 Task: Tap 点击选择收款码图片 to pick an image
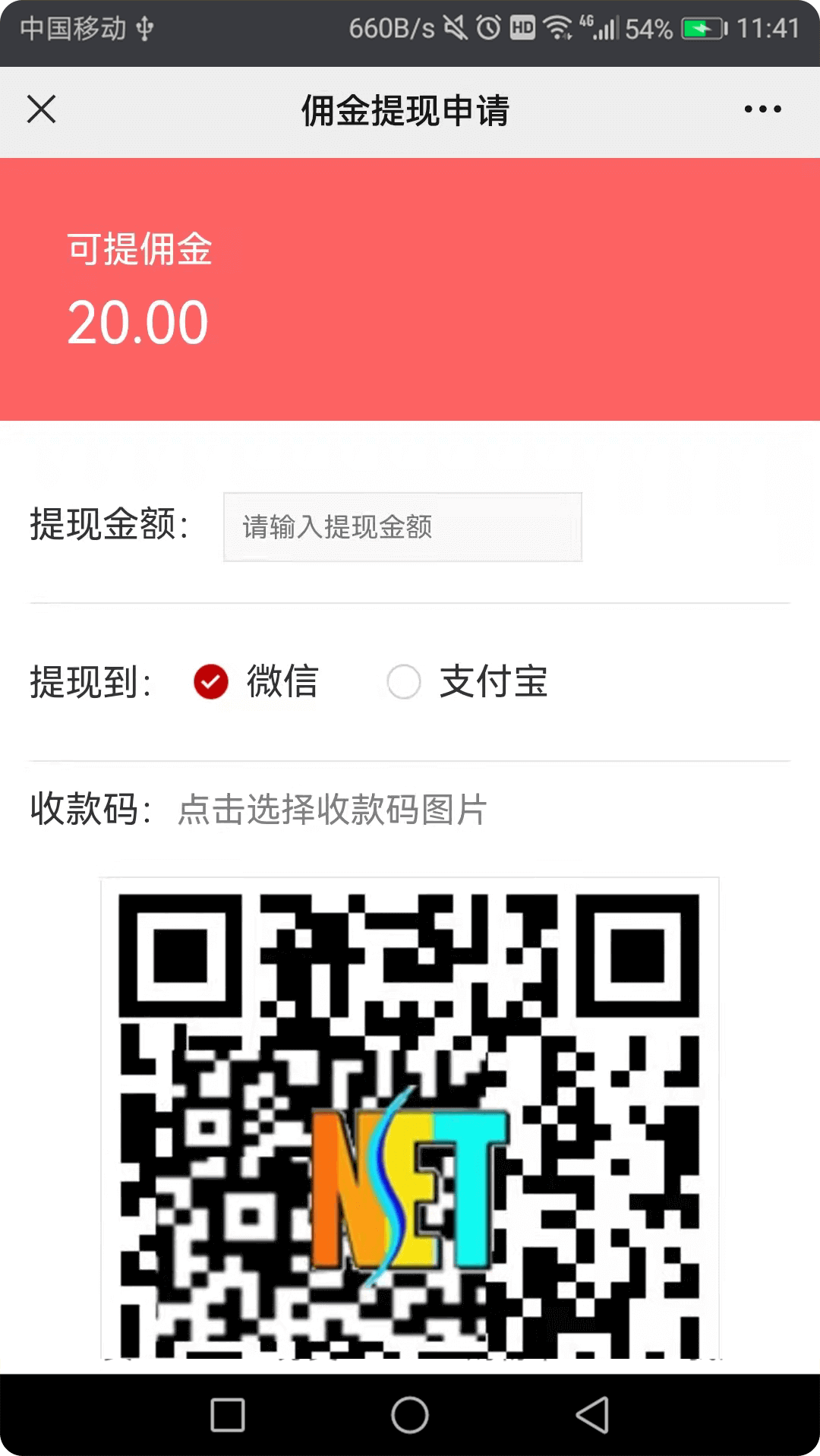coord(333,809)
